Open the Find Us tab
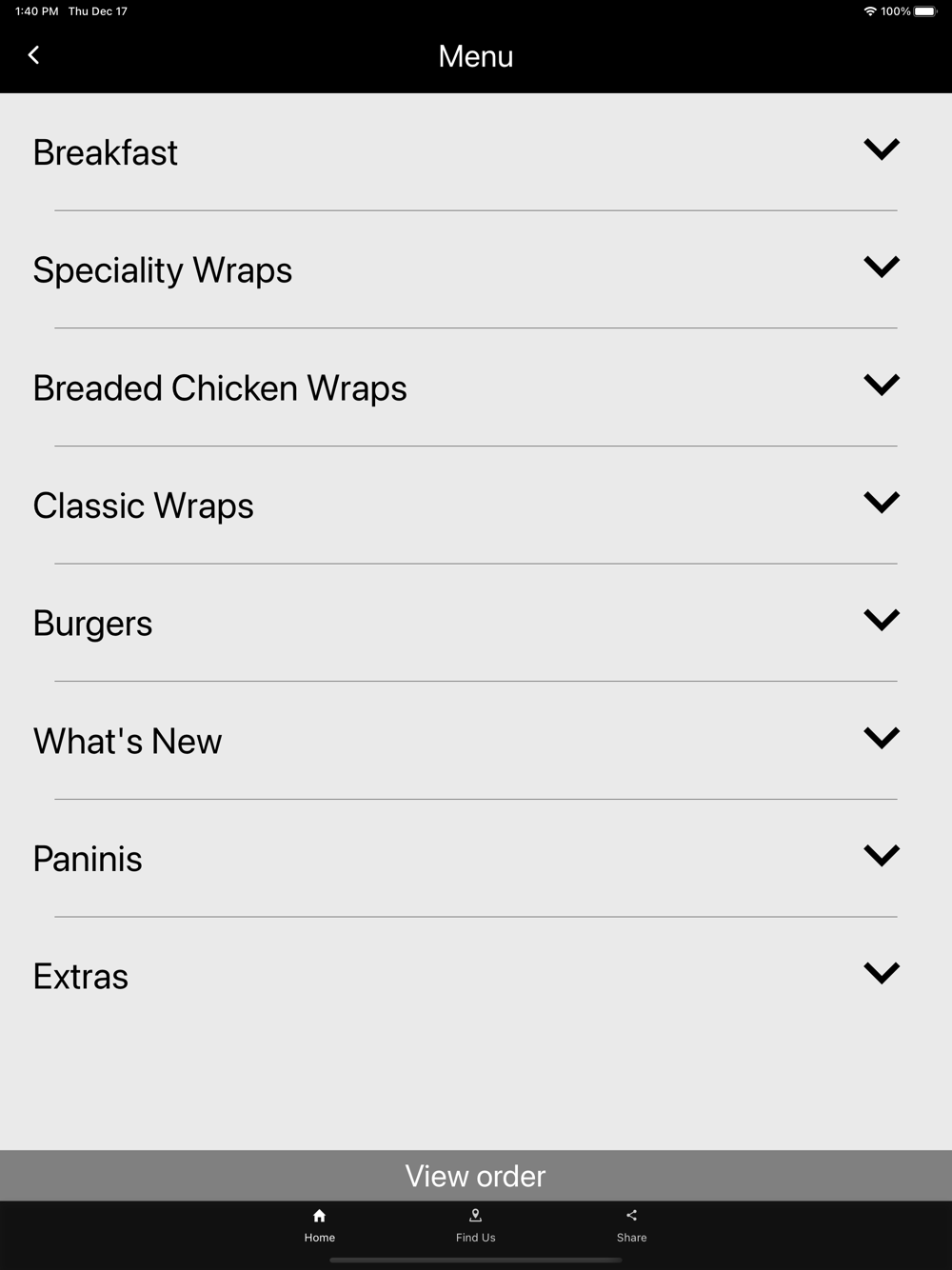Screen dimensions: 952x1270 click(x=476, y=1225)
